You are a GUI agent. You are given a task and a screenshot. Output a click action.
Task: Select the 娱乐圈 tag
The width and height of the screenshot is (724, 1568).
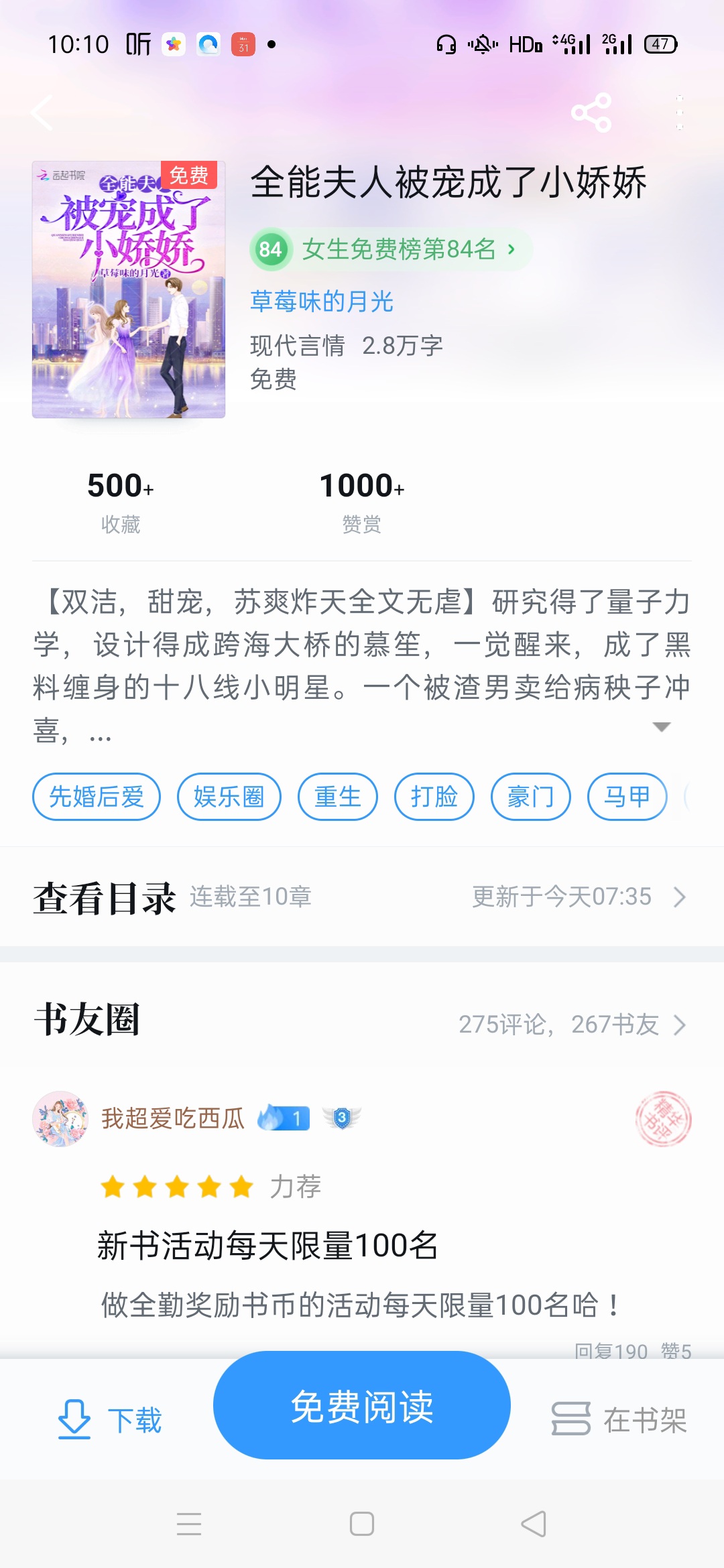[x=229, y=797]
